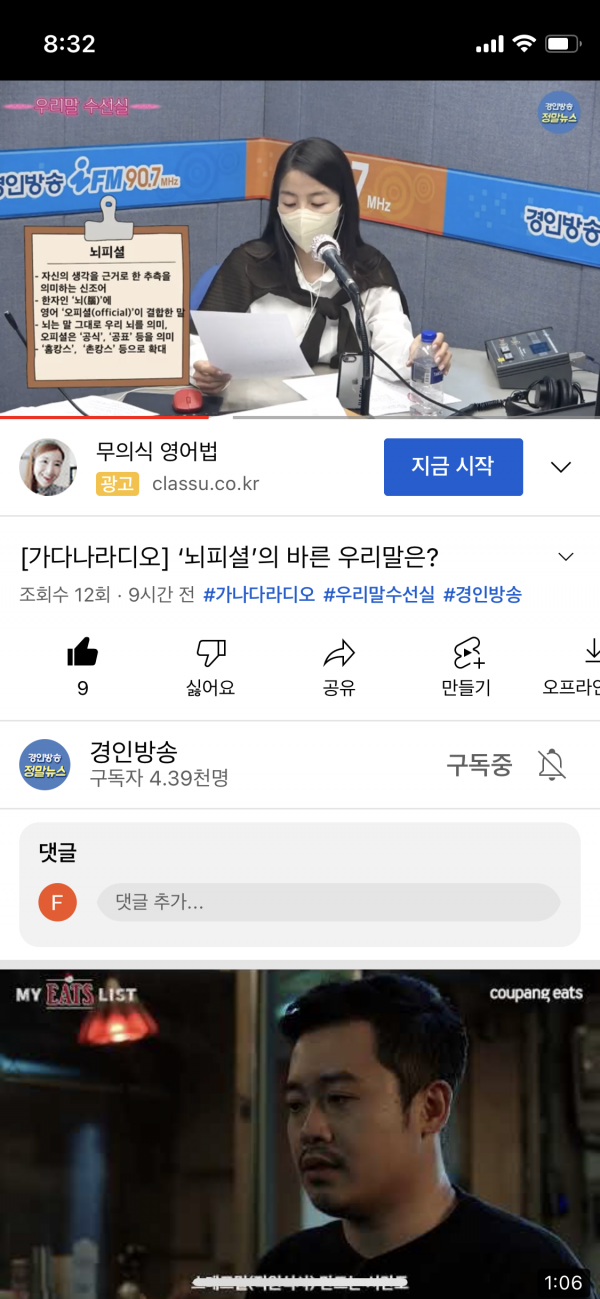Open the 무의식 영어법 advertiser avatar
The height and width of the screenshot is (1299, 600).
48,467
